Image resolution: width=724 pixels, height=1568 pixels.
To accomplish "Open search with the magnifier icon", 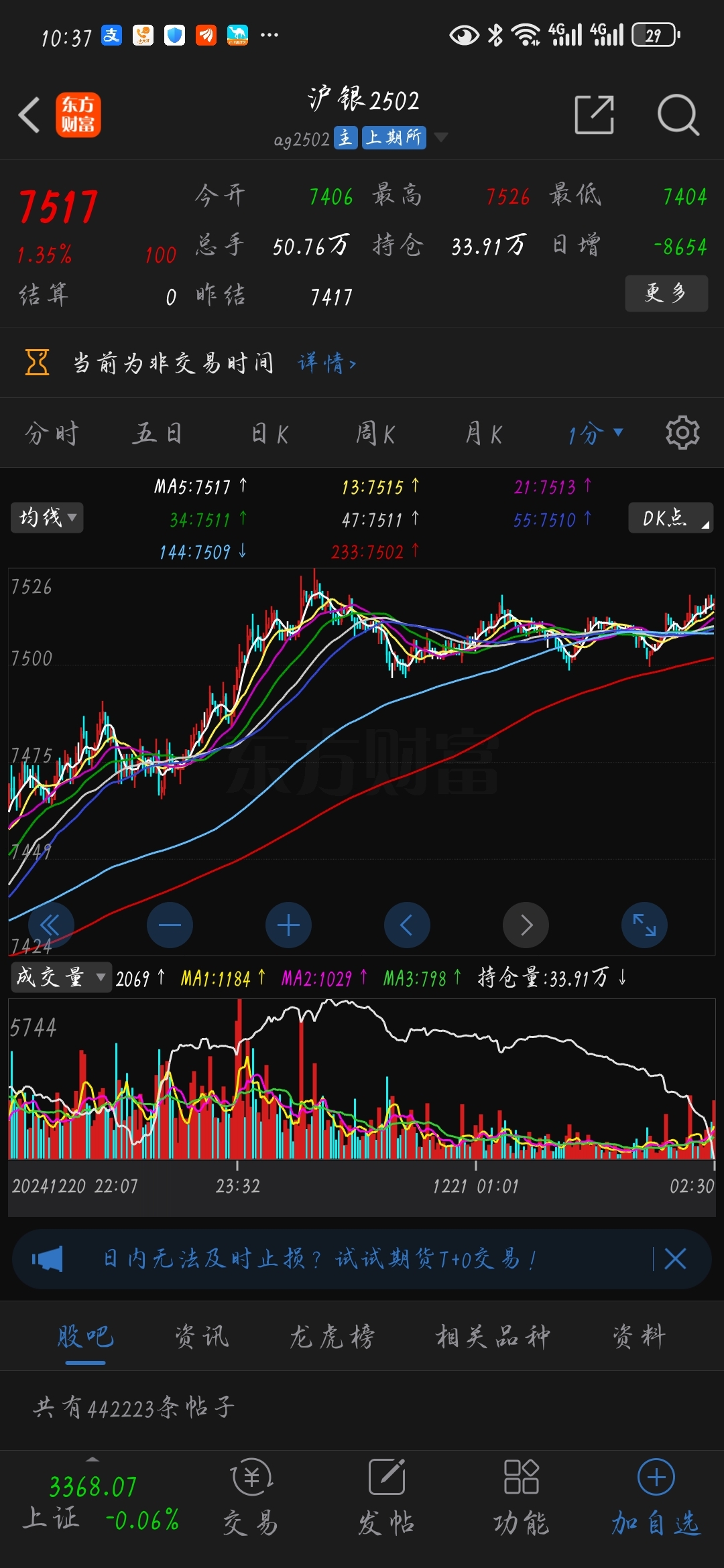I will tap(680, 115).
